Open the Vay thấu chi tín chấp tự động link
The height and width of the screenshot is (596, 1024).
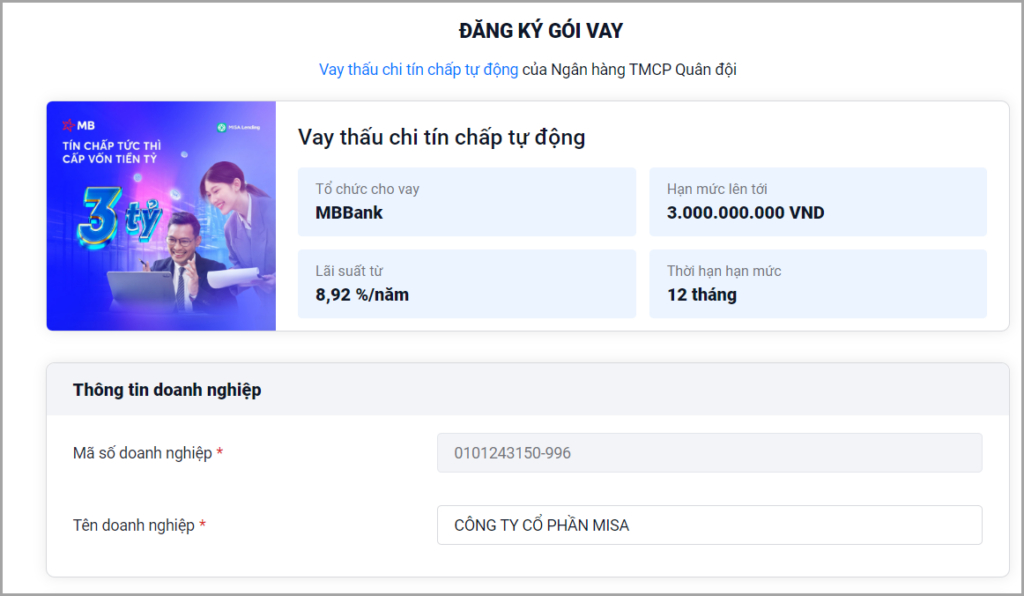pyautogui.click(x=418, y=70)
